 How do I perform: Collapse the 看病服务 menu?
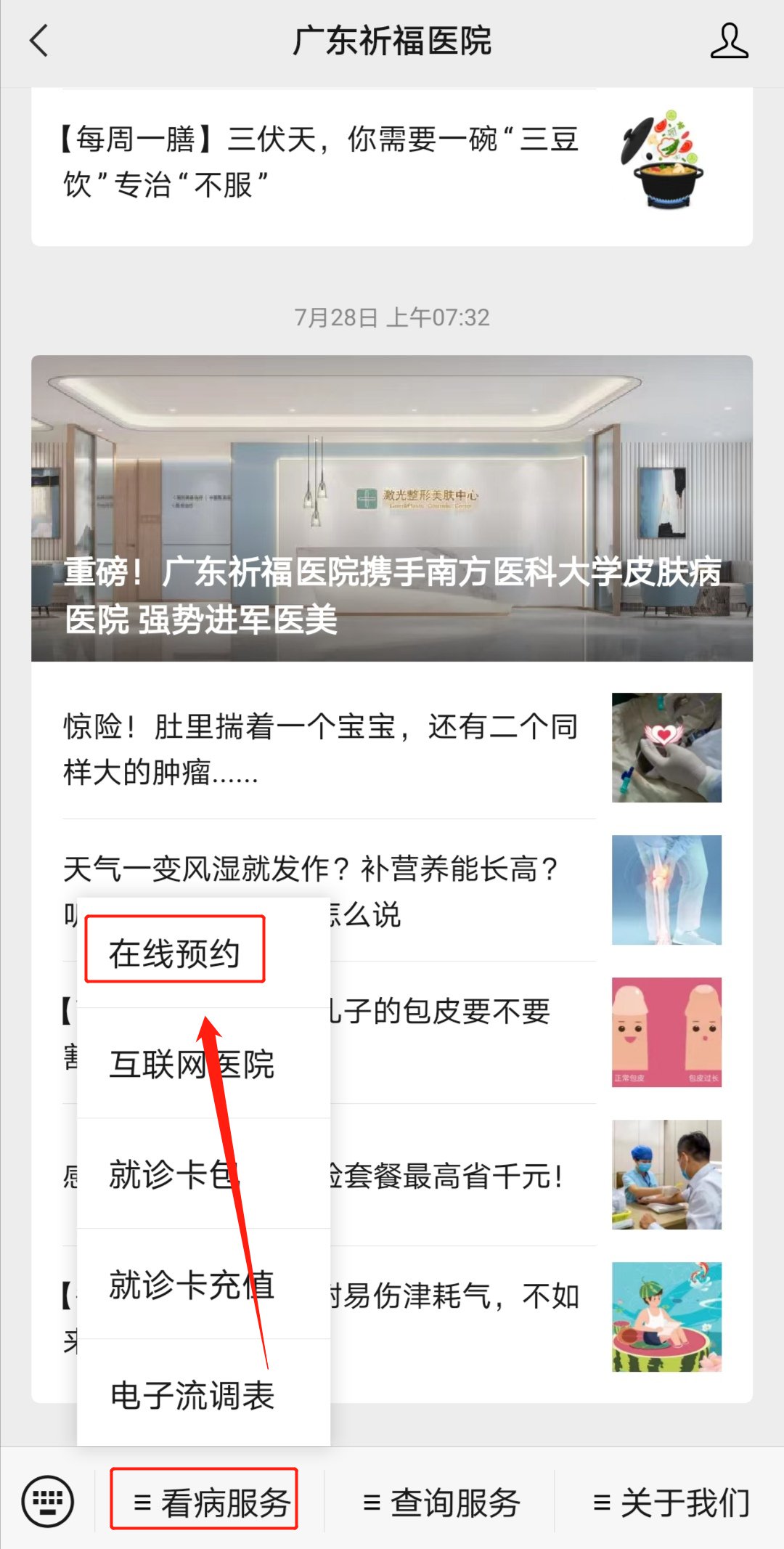coord(211,1501)
